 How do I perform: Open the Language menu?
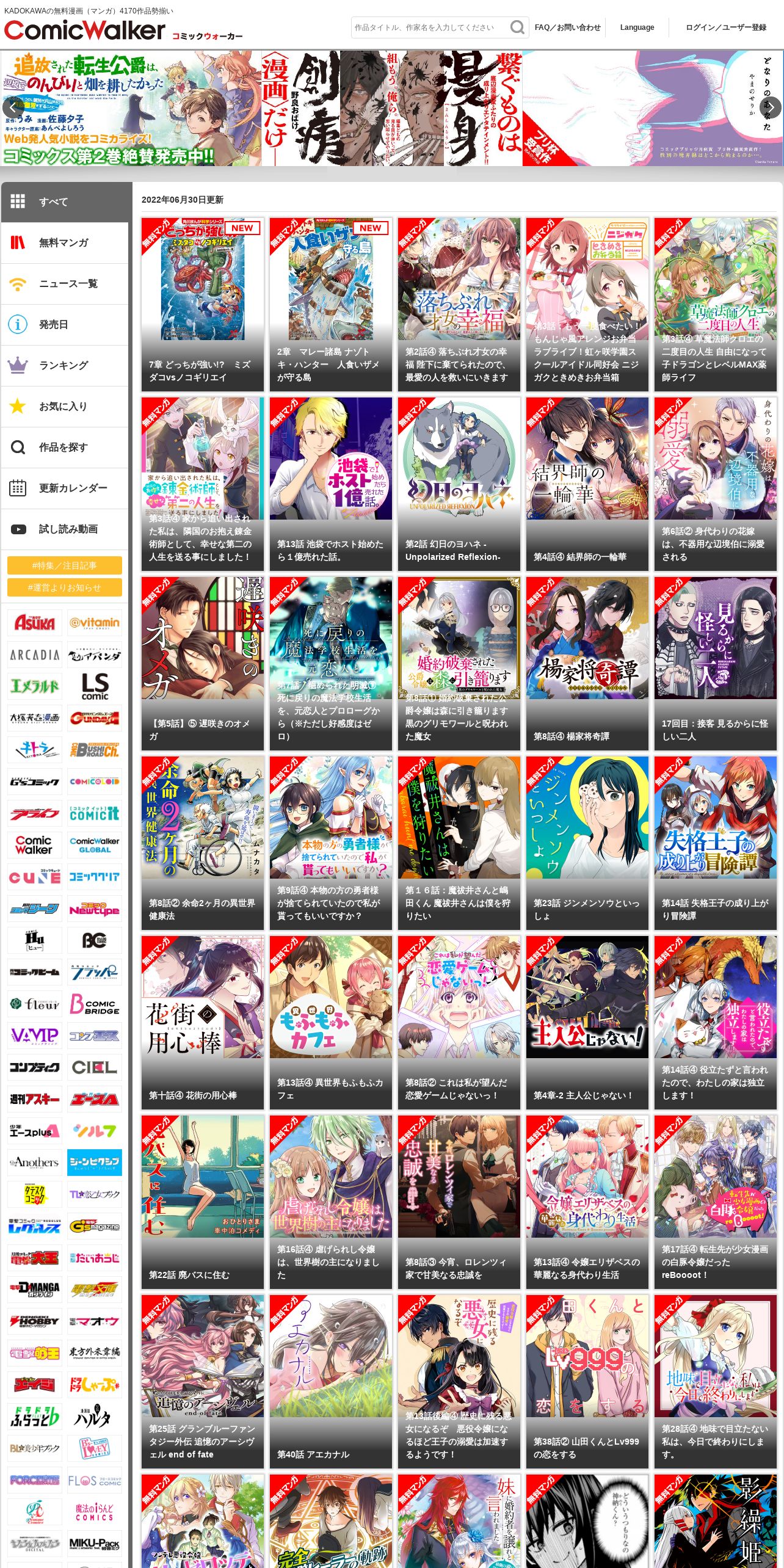click(x=637, y=27)
